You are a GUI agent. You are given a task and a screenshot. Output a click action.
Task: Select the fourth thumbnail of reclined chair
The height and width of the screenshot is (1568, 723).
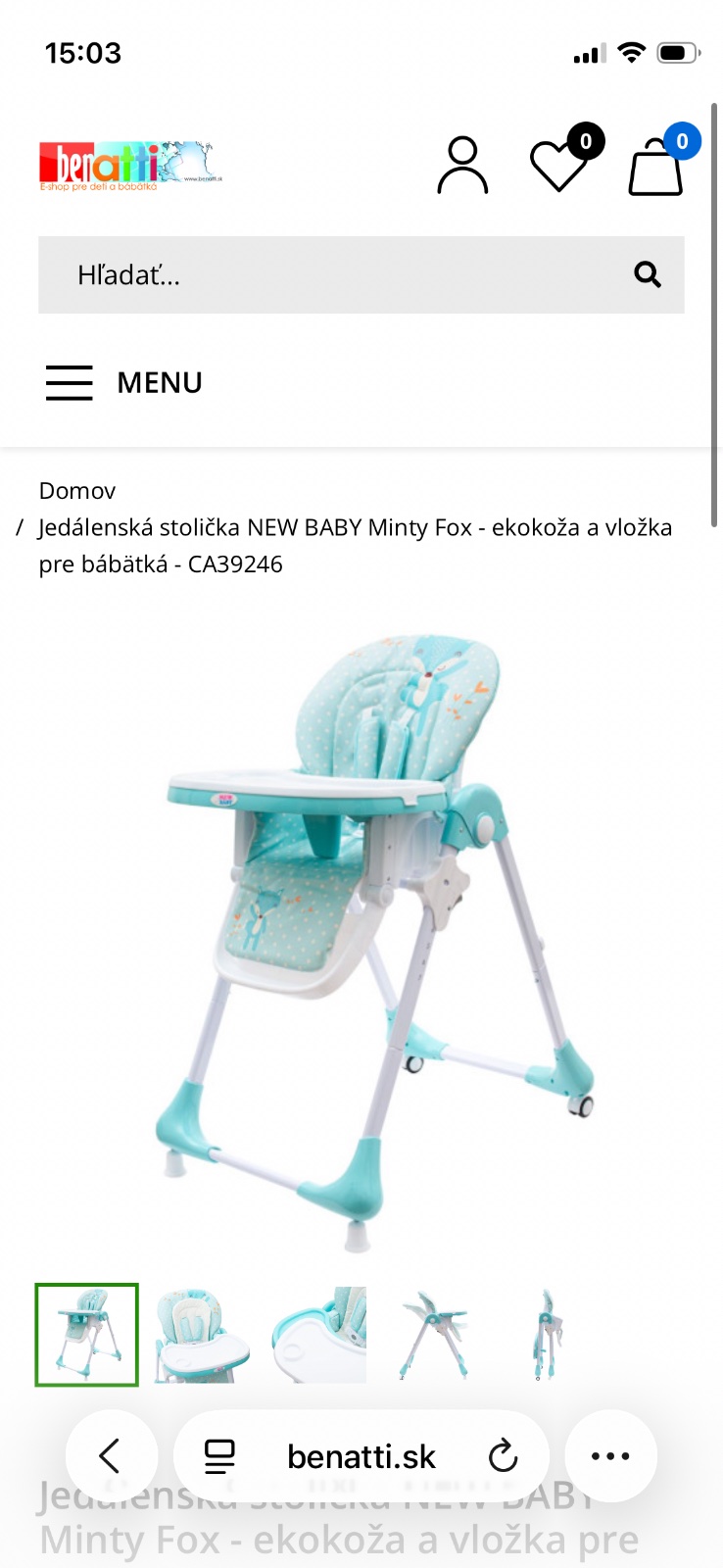pyautogui.click(x=434, y=1335)
